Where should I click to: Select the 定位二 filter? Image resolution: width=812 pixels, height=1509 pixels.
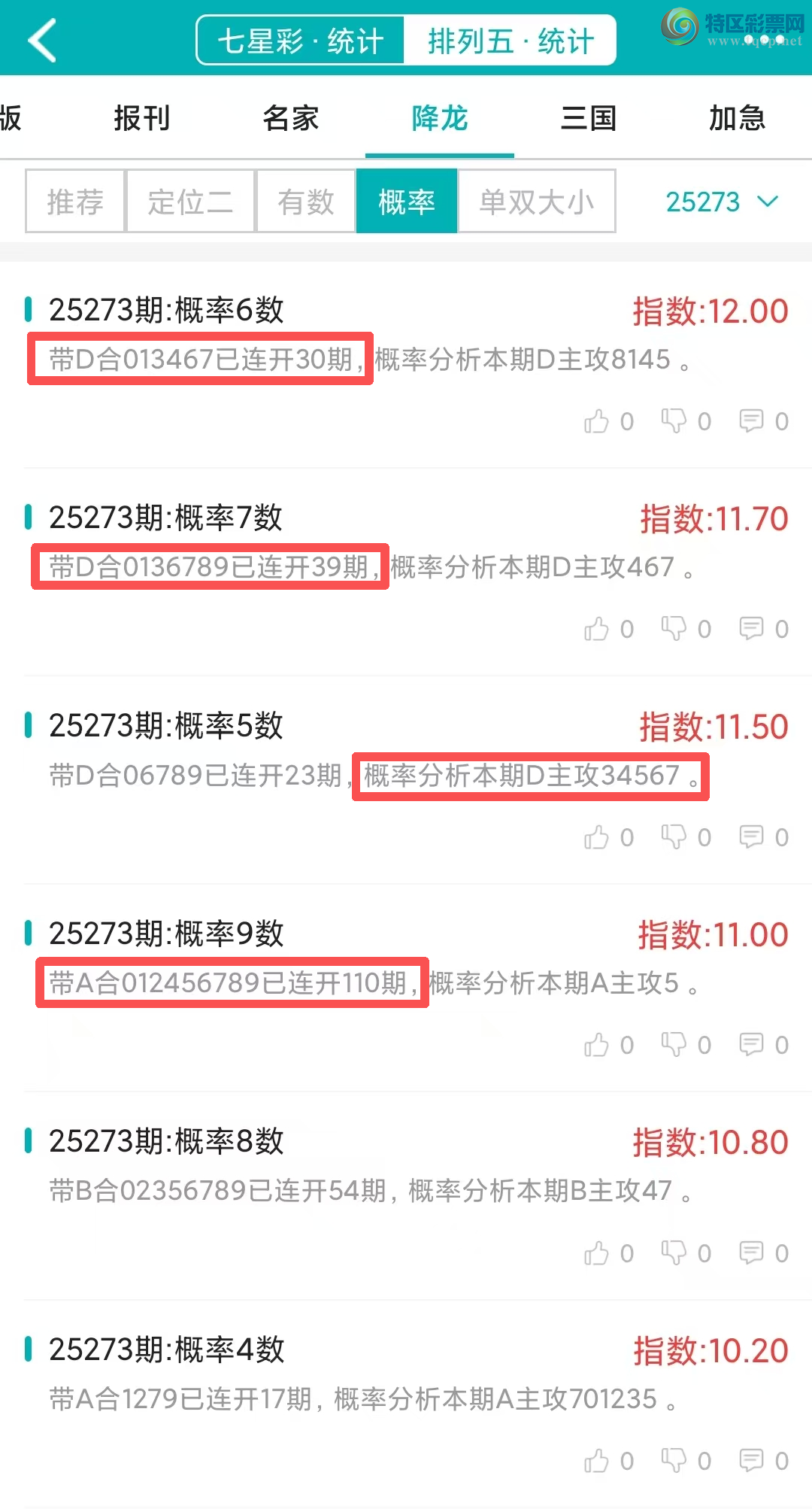tap(190, 202)
